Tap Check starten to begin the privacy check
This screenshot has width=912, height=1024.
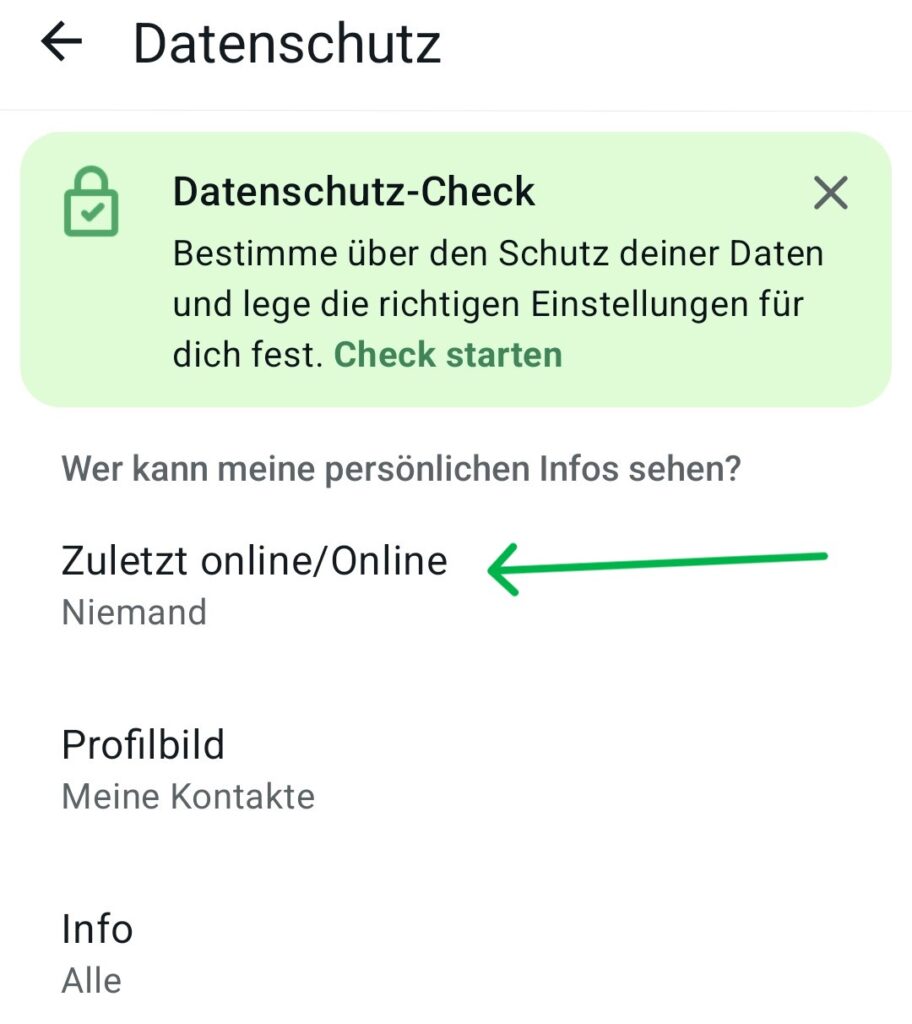[447, 355]
